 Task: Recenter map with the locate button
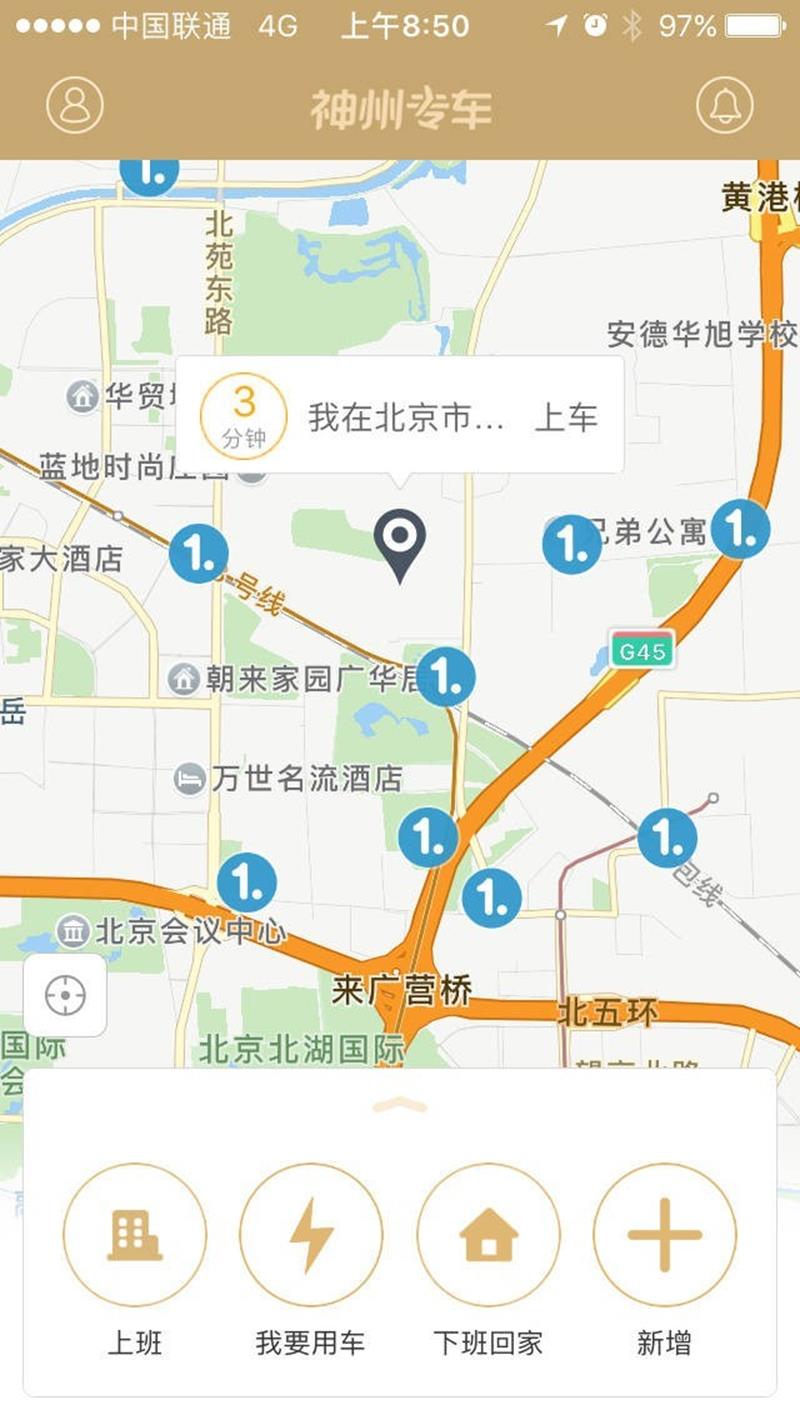click(x=65, y=996)
